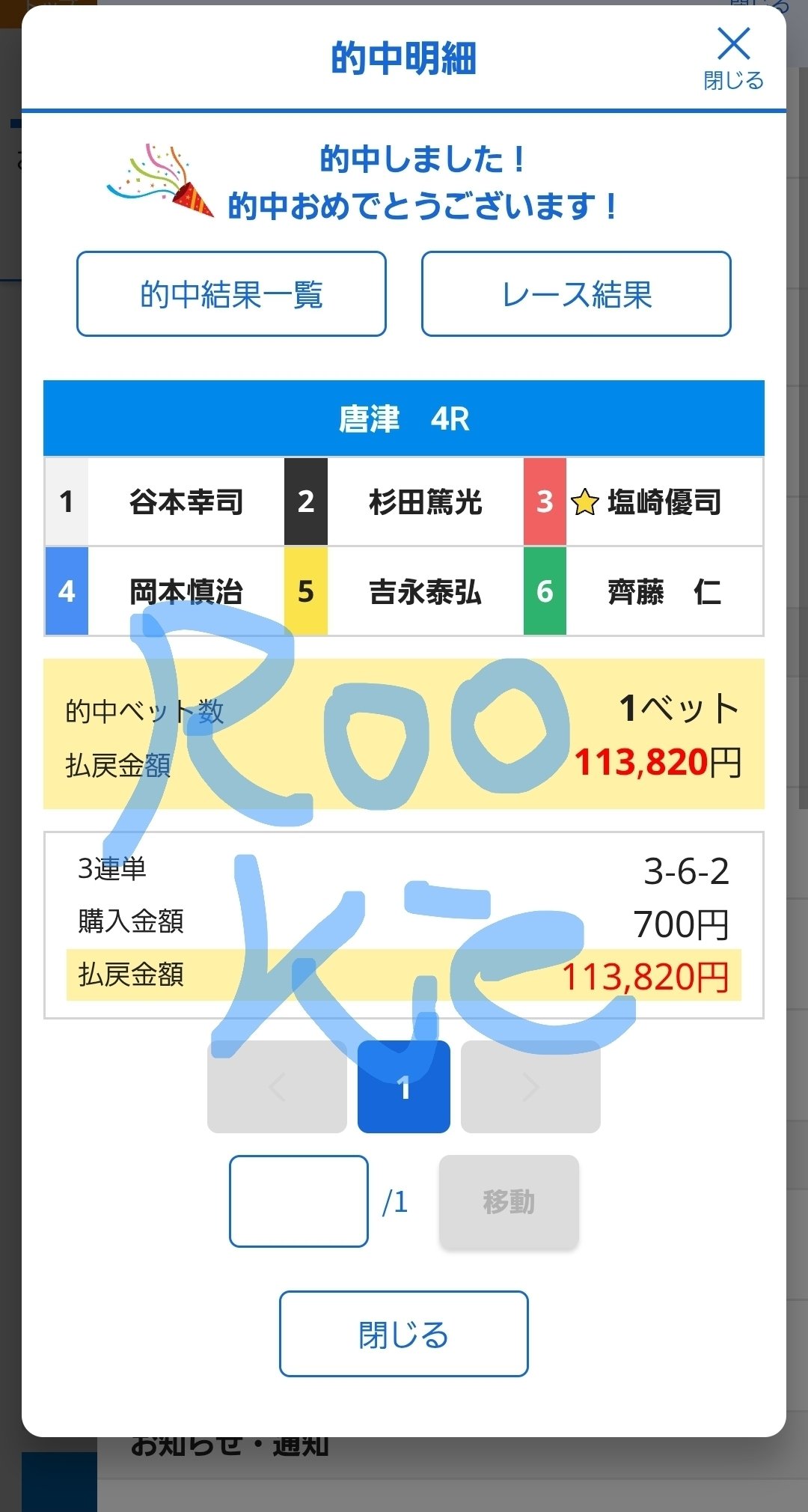Viewport: 808px width, 1512px height.
Task: Select the blue page 1 pagination button
Action: coord(403,1091)
